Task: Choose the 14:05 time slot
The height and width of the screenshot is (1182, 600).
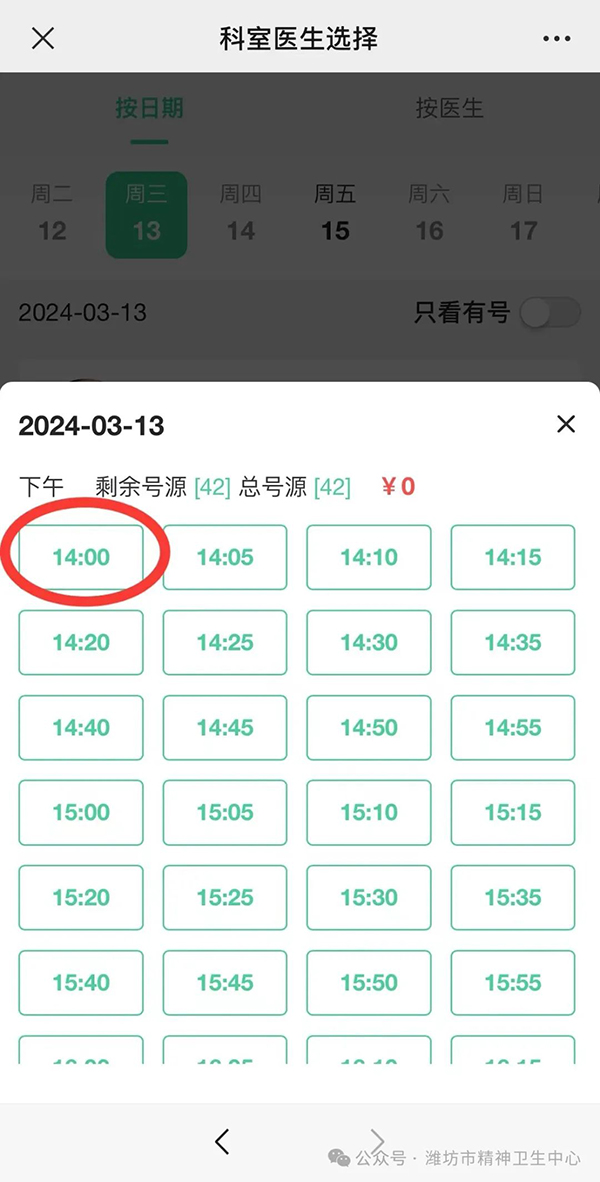Action: [225, 557]
